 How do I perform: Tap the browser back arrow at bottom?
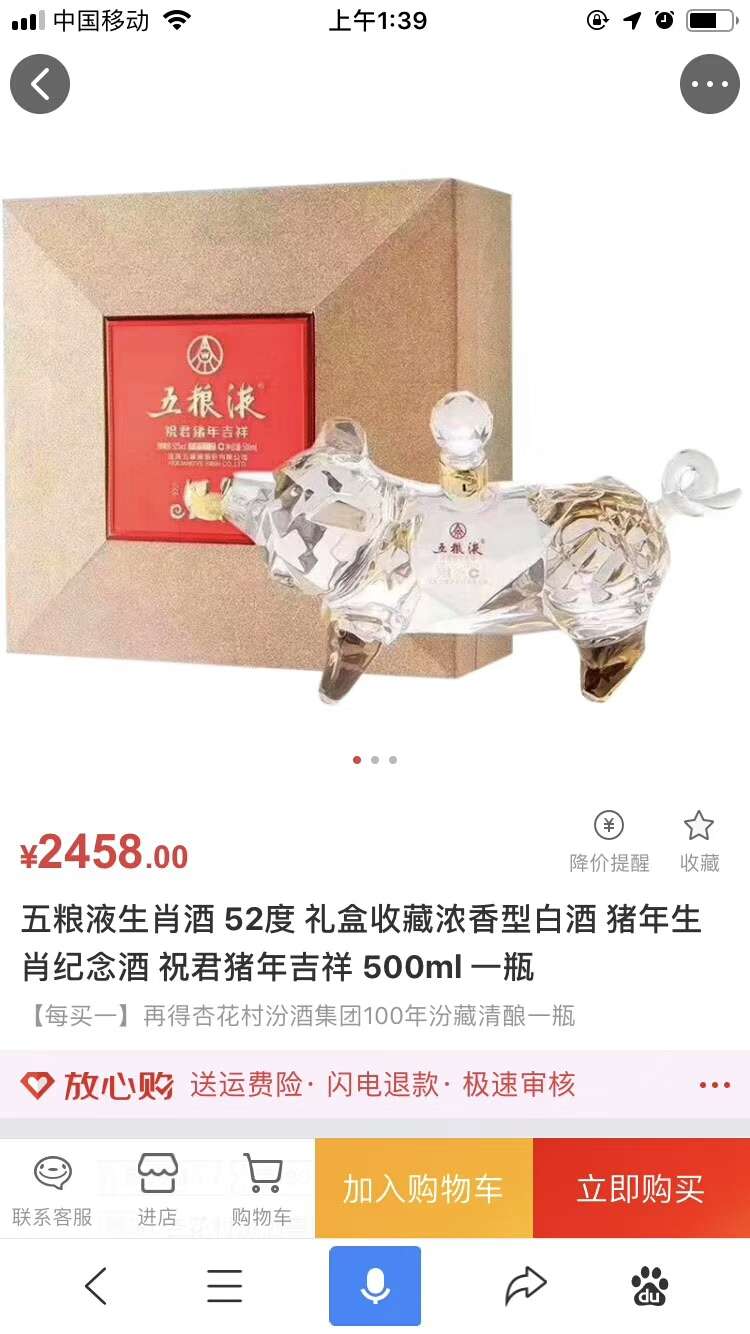(x=96, y=1286)
